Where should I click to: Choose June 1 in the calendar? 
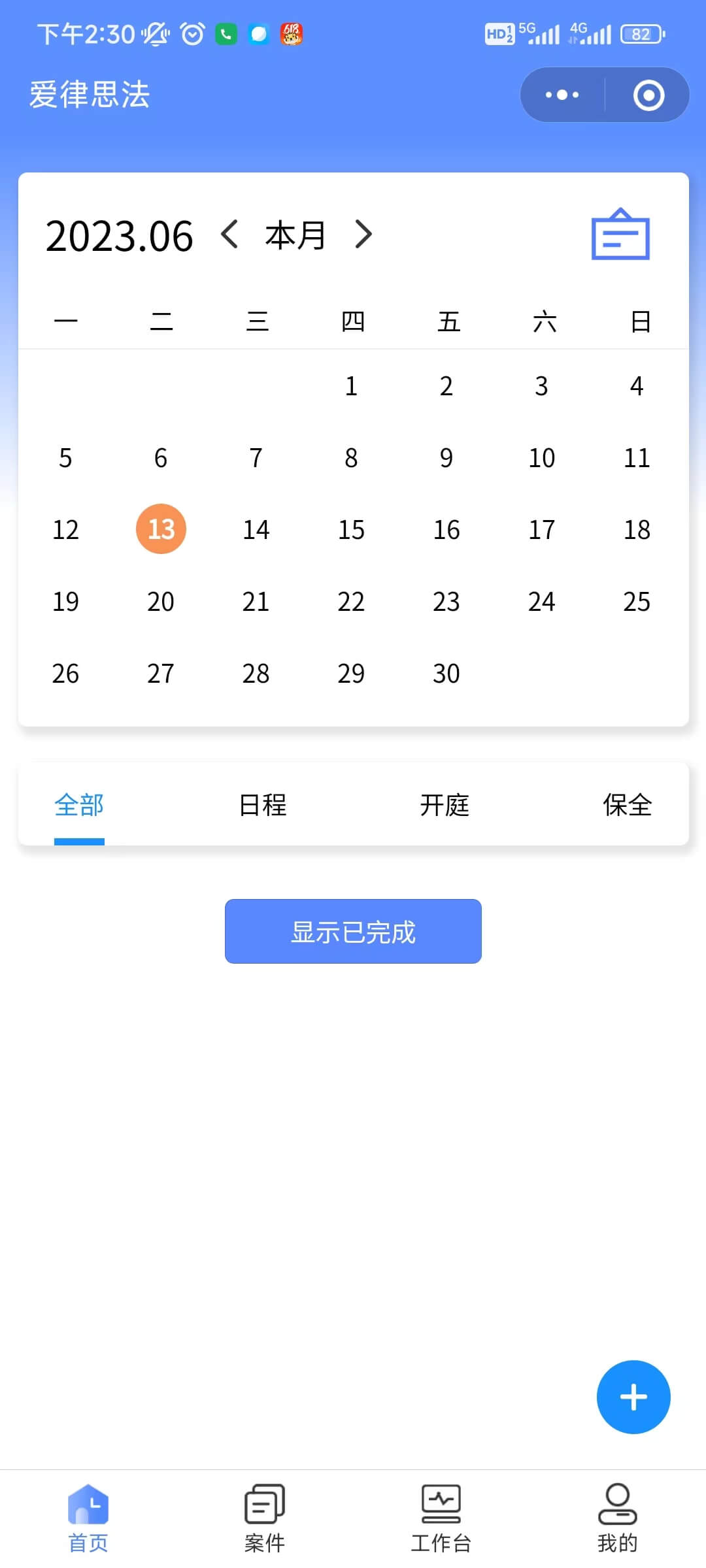pyautogui.click(x=351, y=386)
